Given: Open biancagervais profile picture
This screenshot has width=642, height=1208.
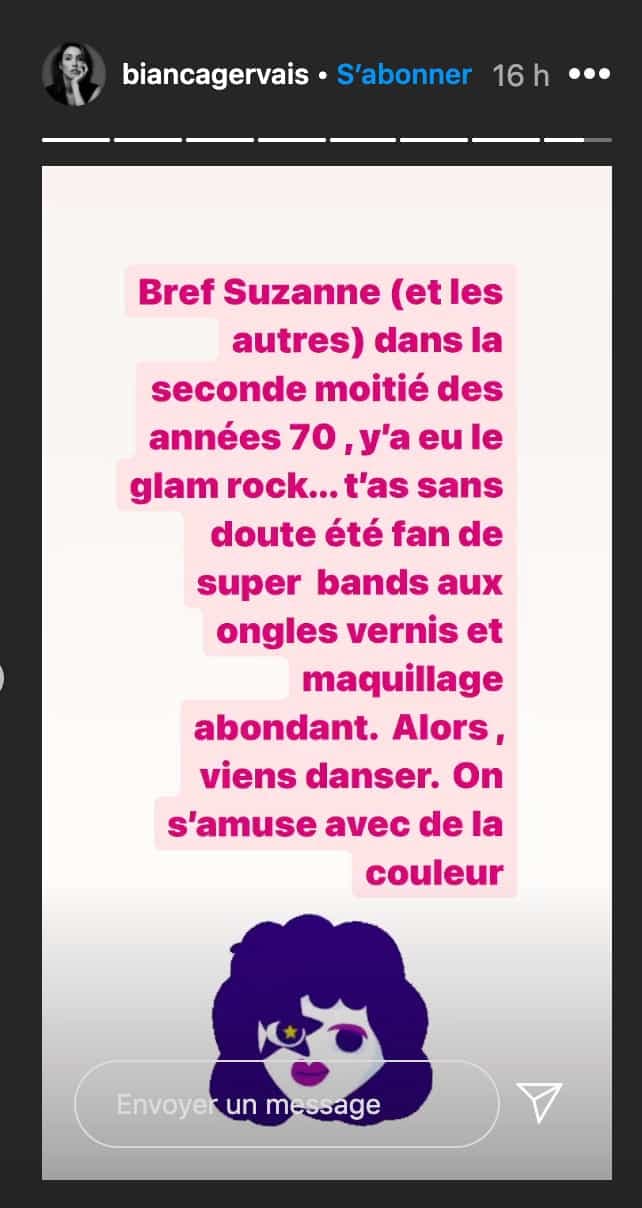Looking at the screenshot, I should (73, 74).
